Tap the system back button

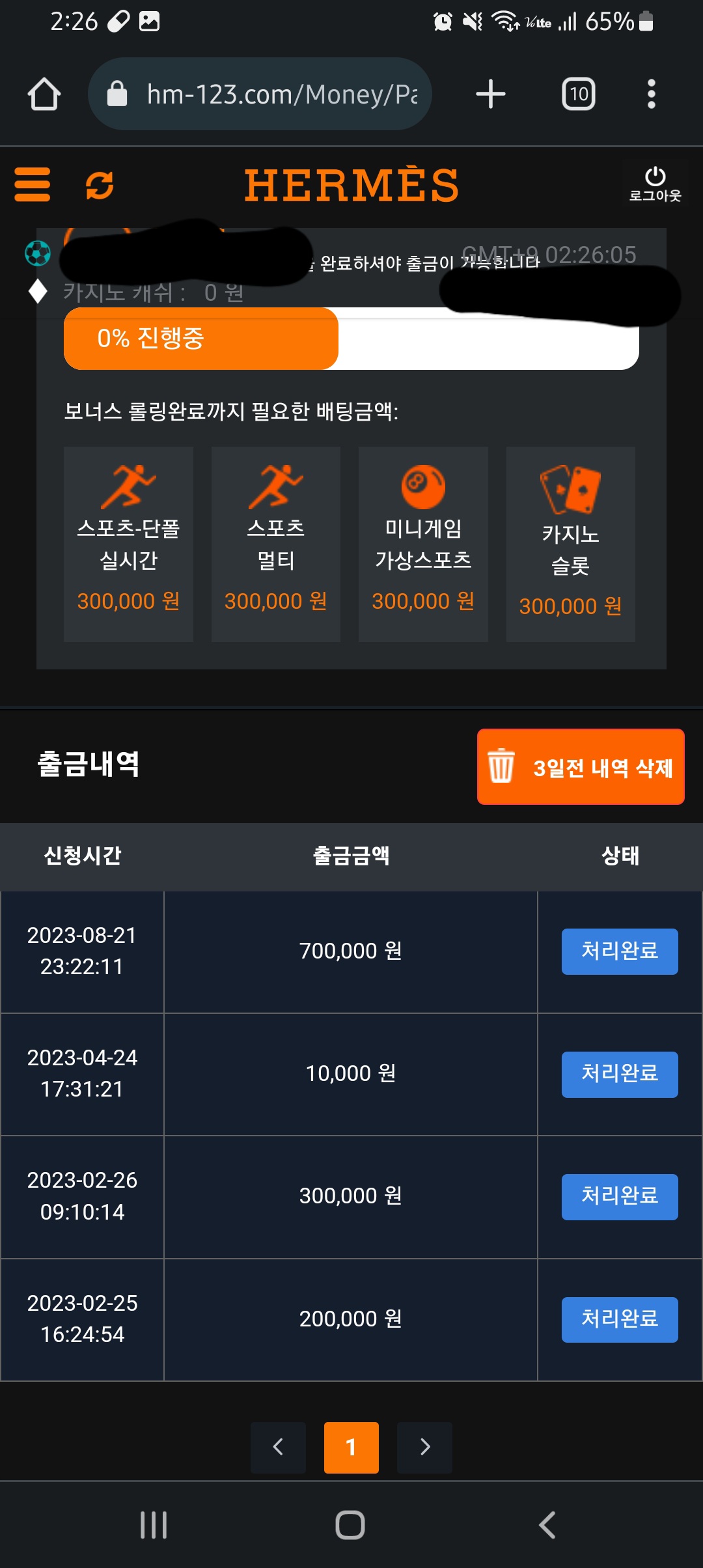click(547, 1525)
